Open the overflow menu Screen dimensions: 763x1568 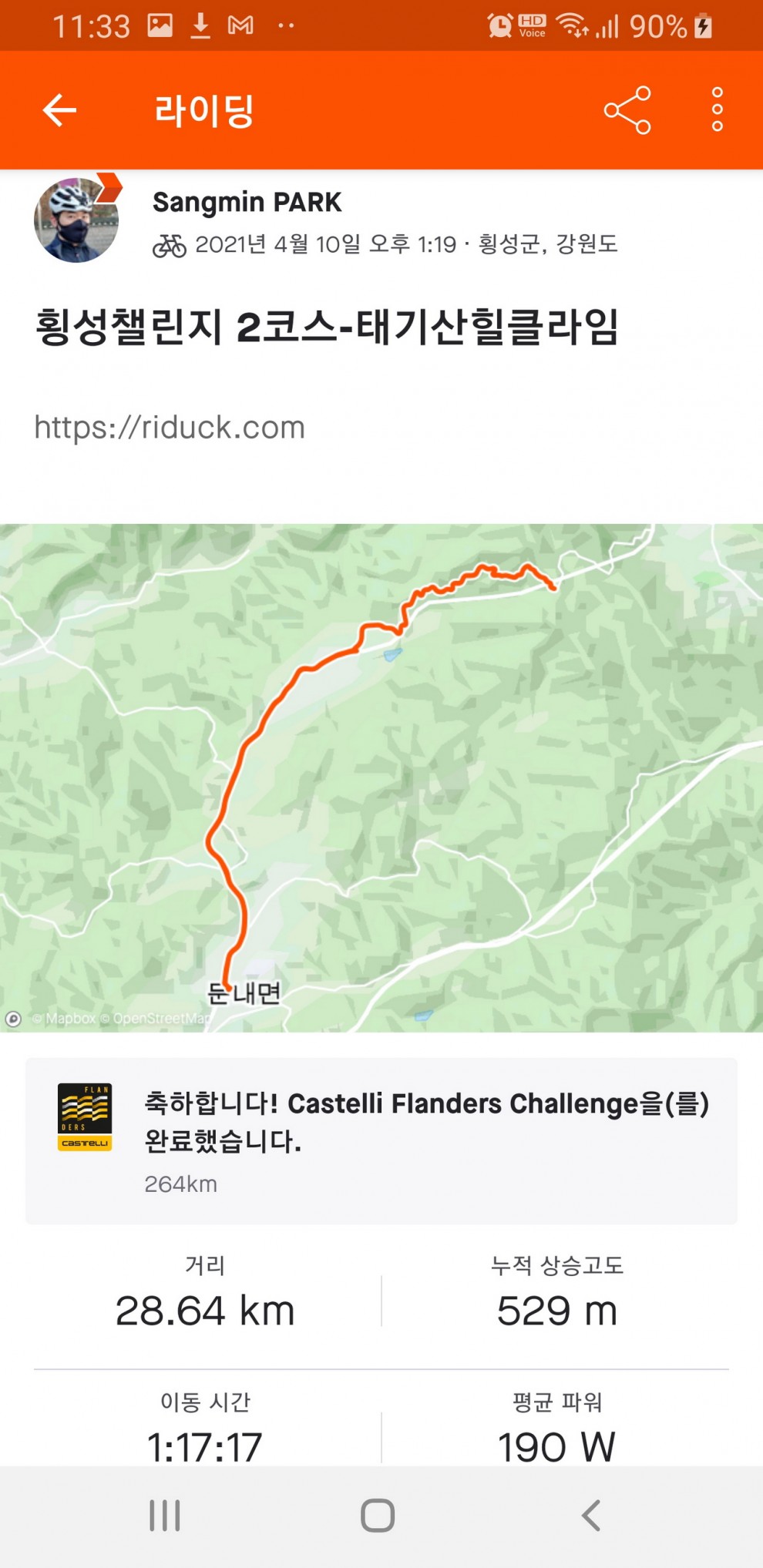[717, 110]
